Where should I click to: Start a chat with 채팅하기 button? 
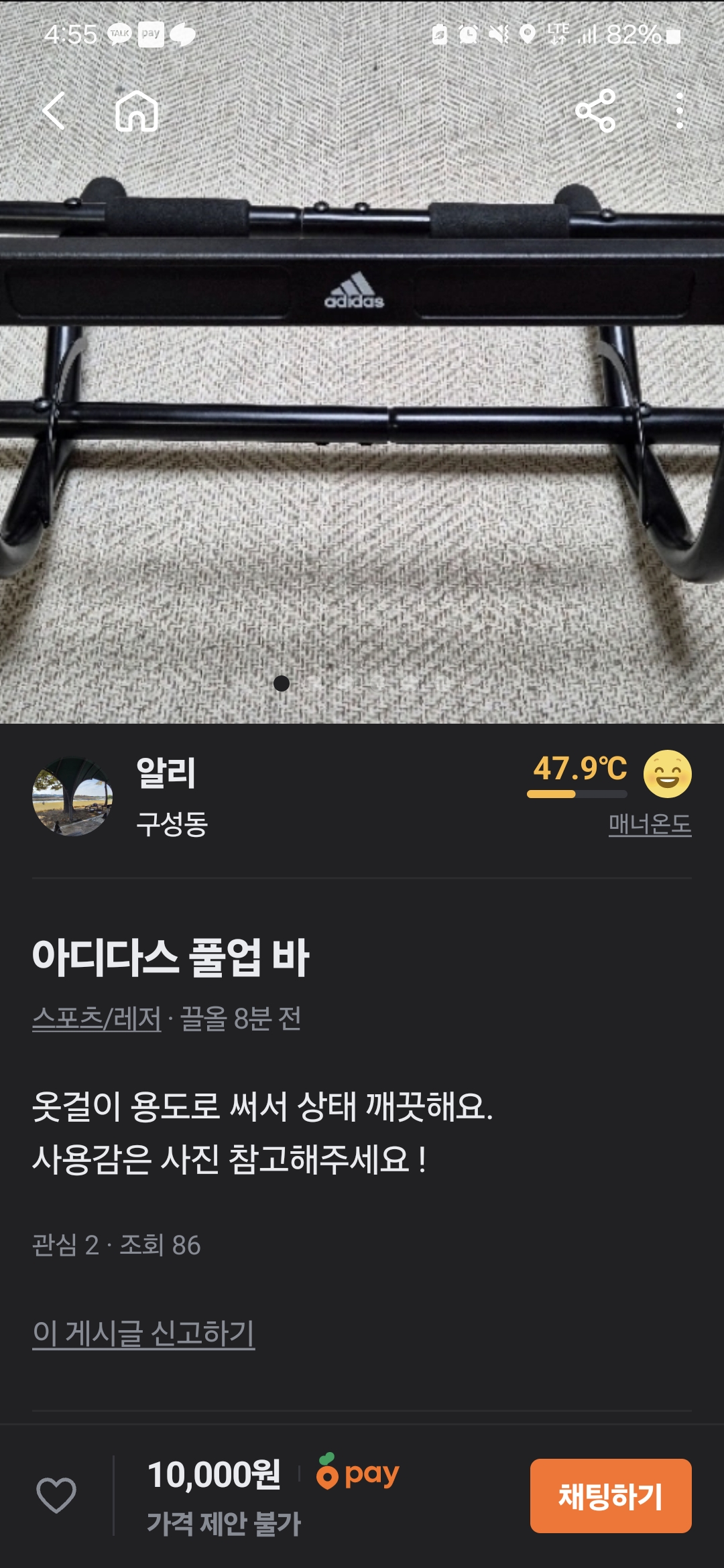coord(610,1496)
